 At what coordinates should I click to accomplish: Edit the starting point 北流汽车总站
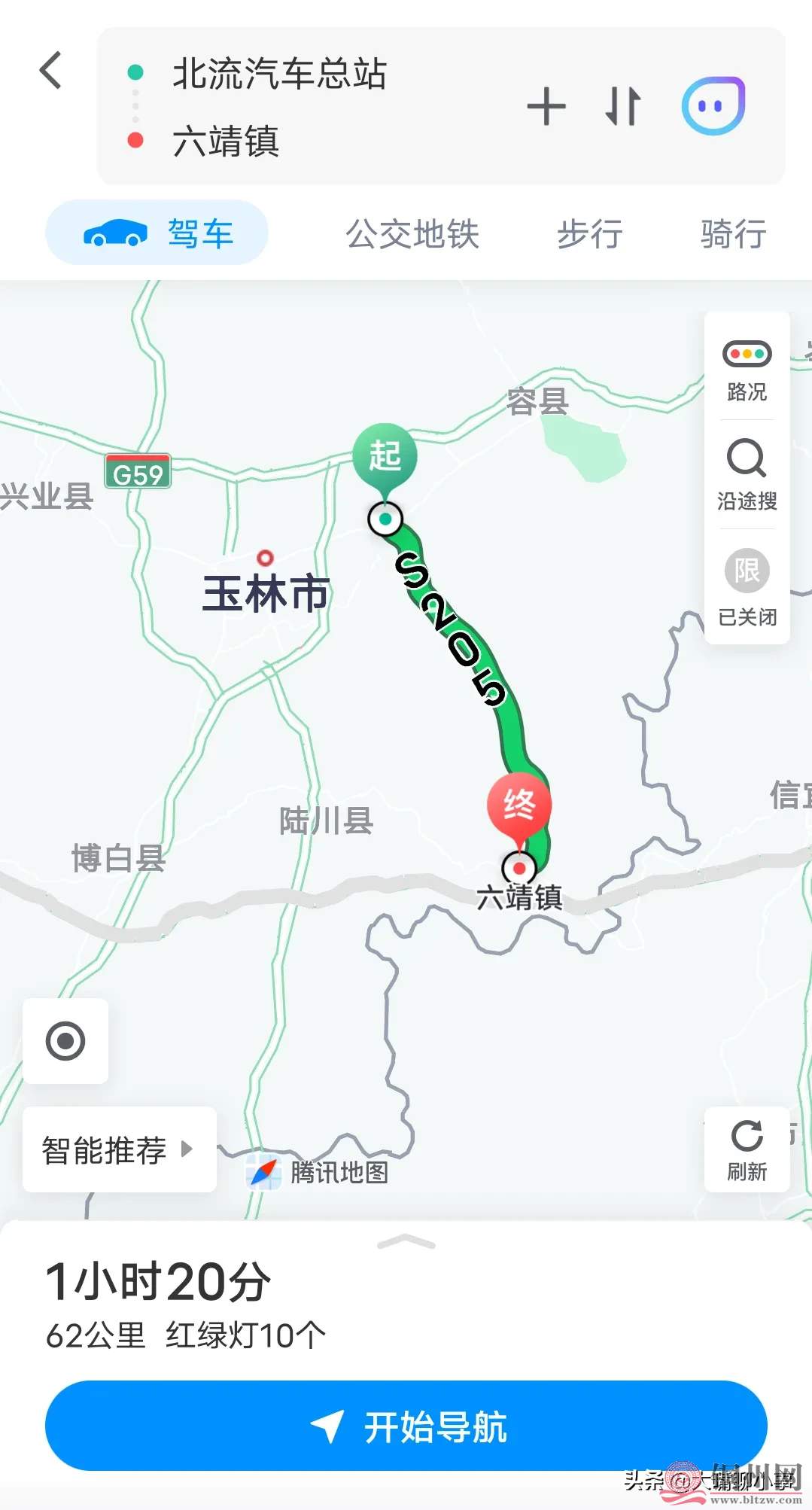click(279, 74)
